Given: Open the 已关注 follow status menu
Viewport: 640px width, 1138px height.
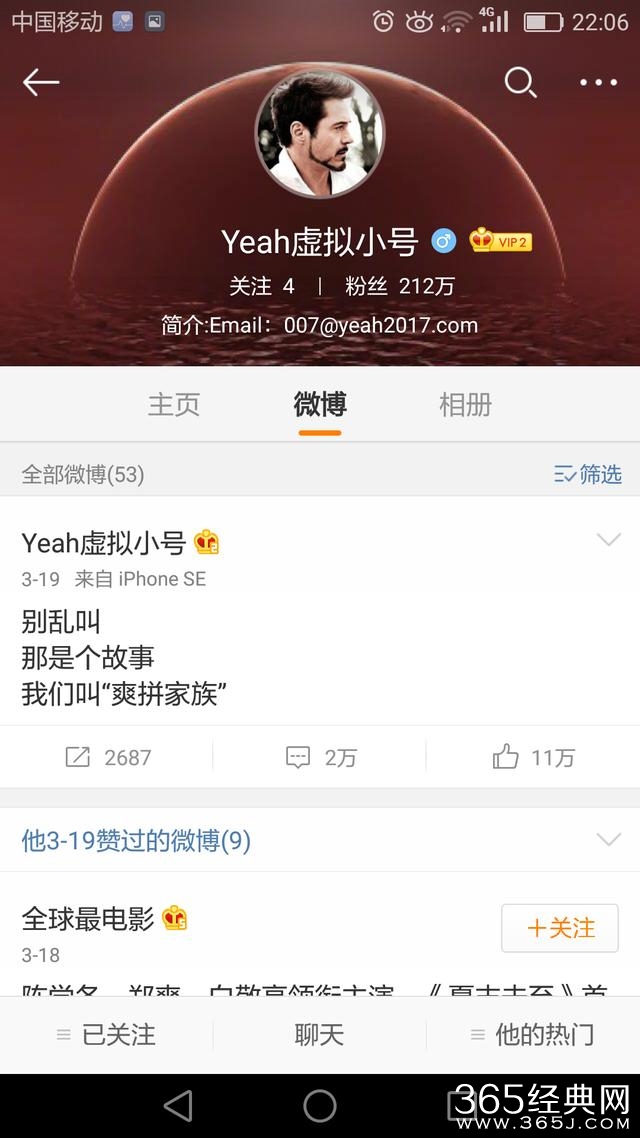Looking at the screenshot, I should [107, 1034].
